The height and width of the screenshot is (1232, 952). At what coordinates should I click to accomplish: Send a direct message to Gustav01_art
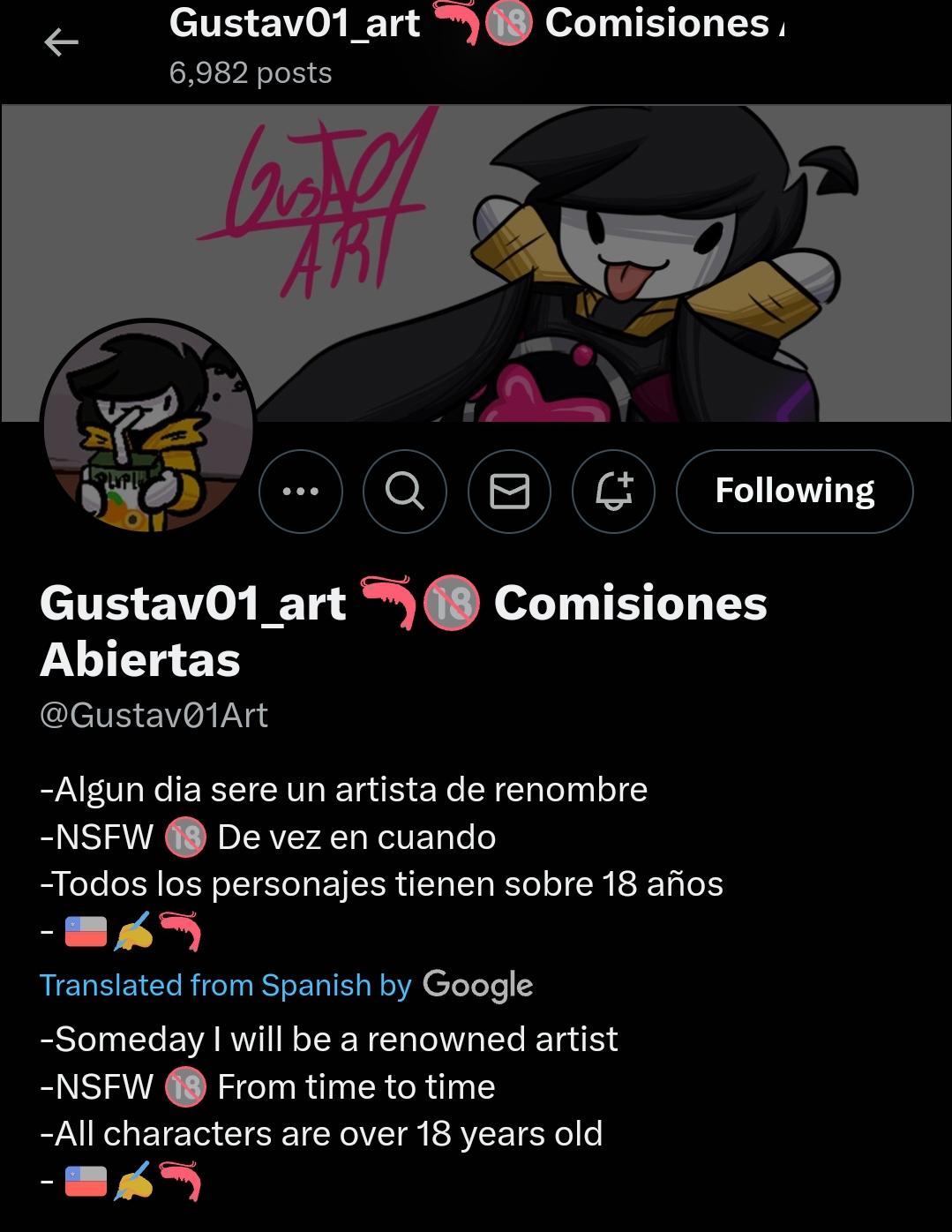(x=509, y=492)
